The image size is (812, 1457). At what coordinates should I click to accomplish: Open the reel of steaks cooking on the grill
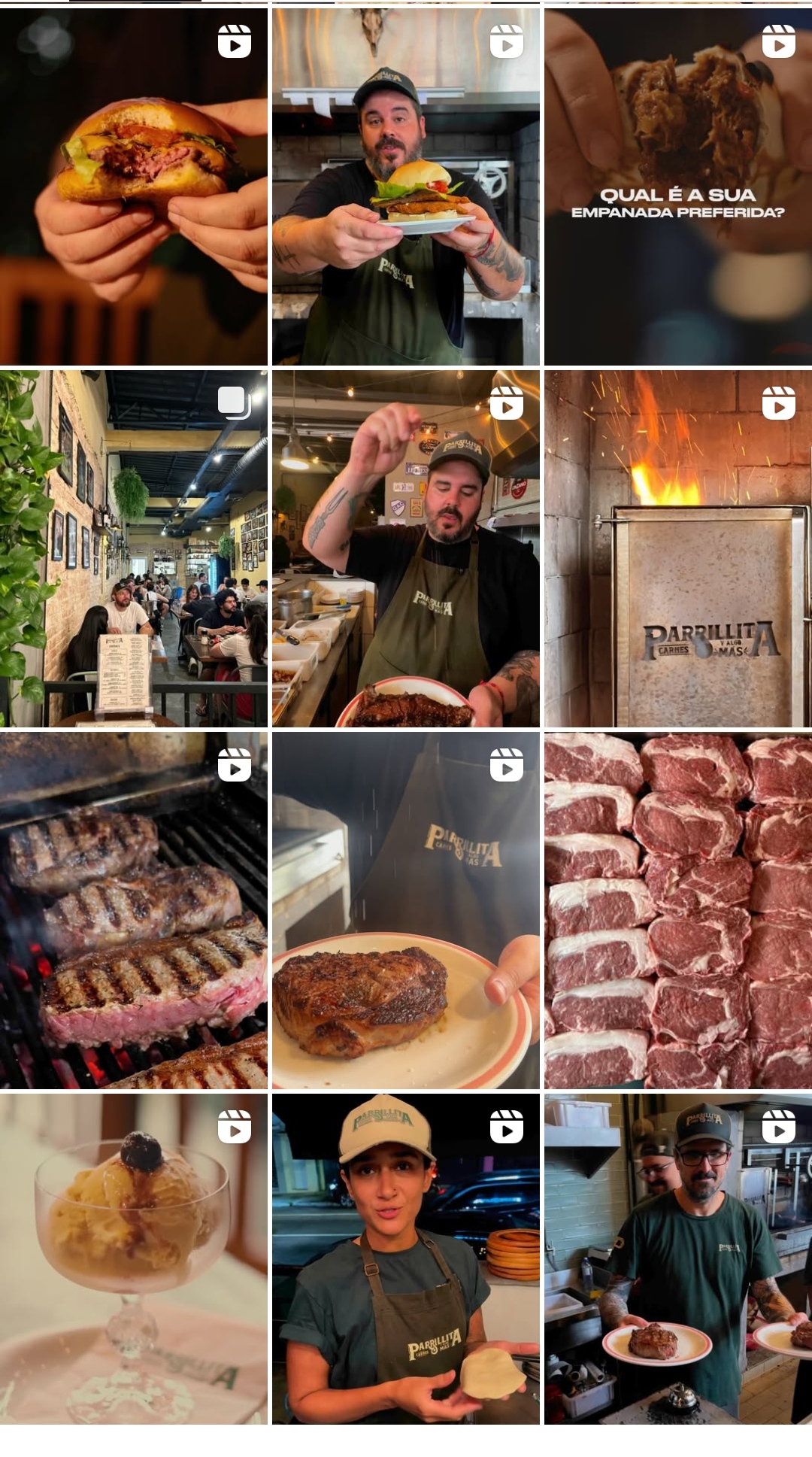click(x=134, y=910)
